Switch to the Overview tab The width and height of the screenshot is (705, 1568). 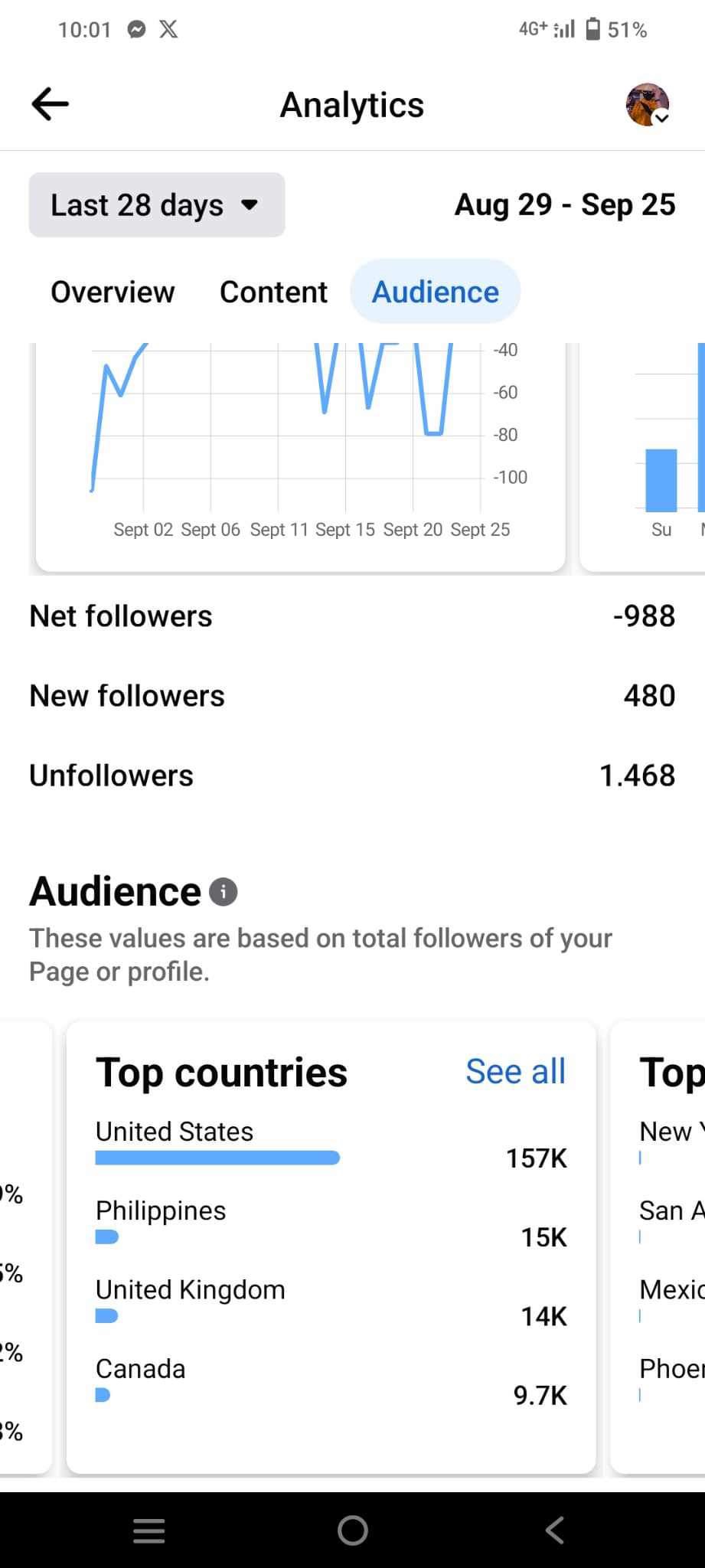pyautogui.click(x=113, y=292)
